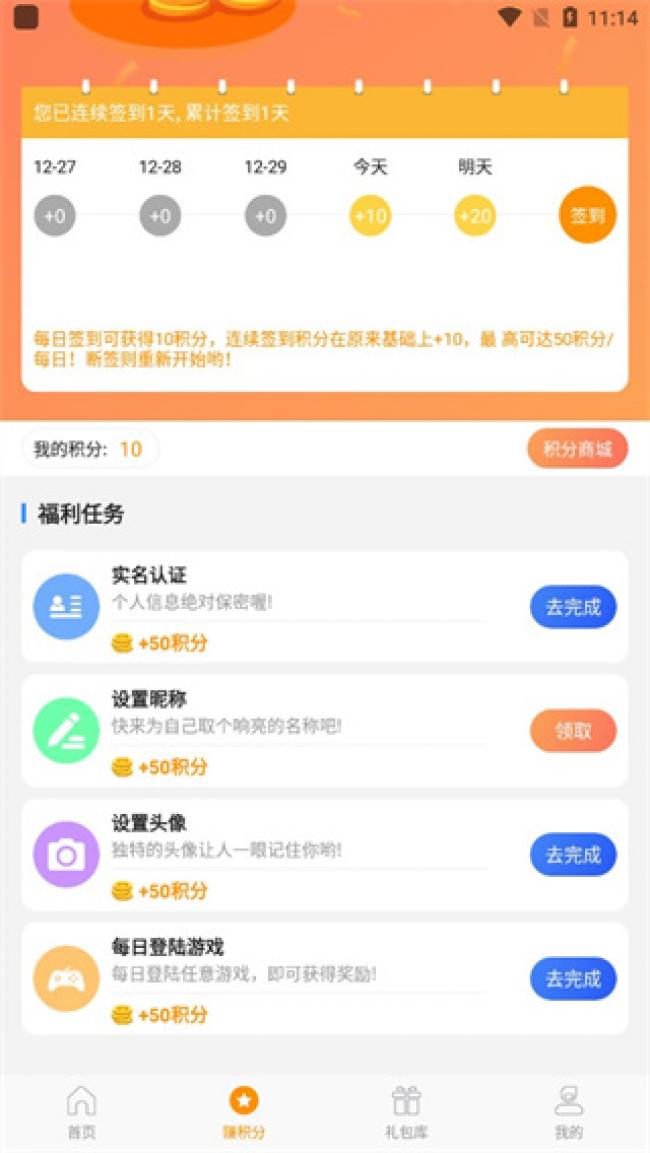
Task: Tap 去完成 for 每日登陆游戏 task
Action: tap(573, 979)
